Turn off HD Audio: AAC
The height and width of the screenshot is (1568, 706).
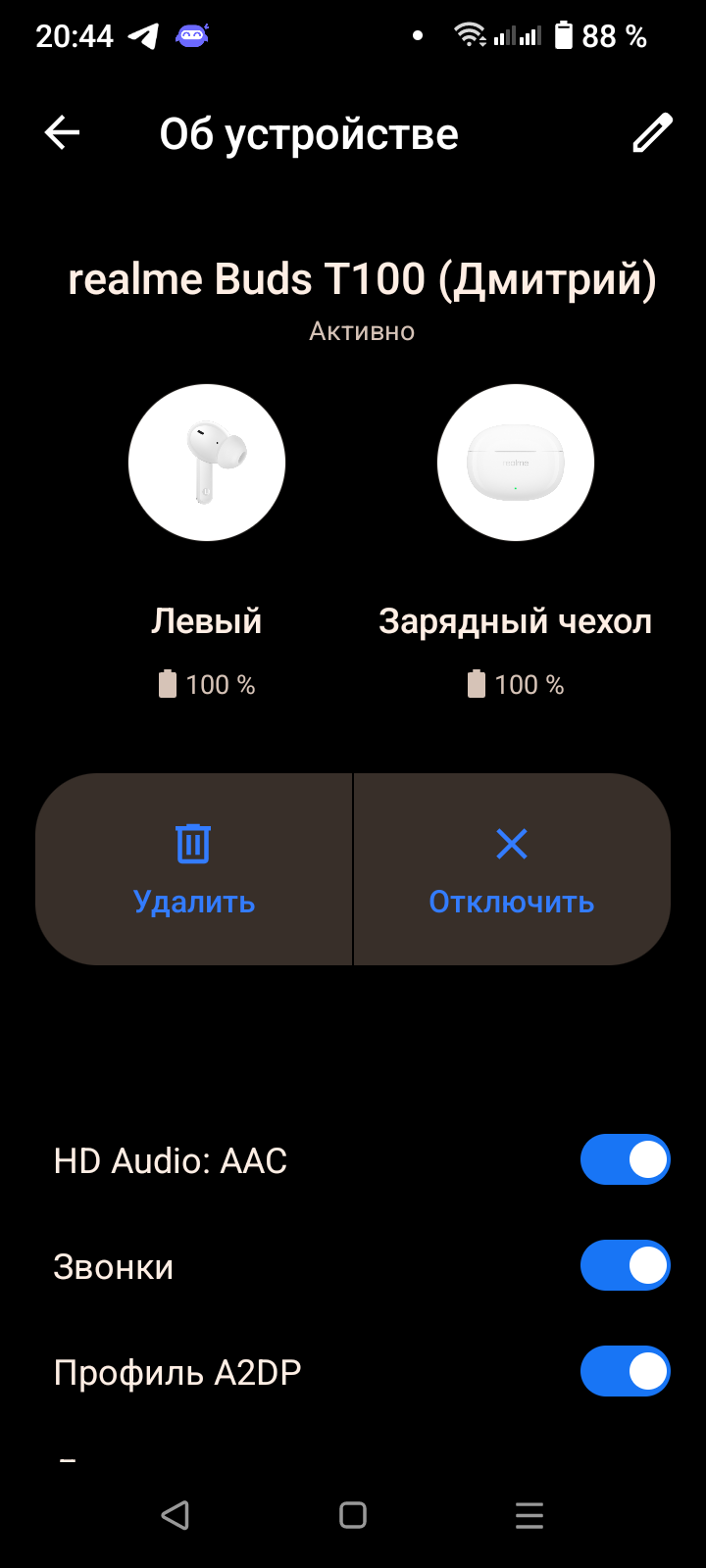(x=625, y=1160)
